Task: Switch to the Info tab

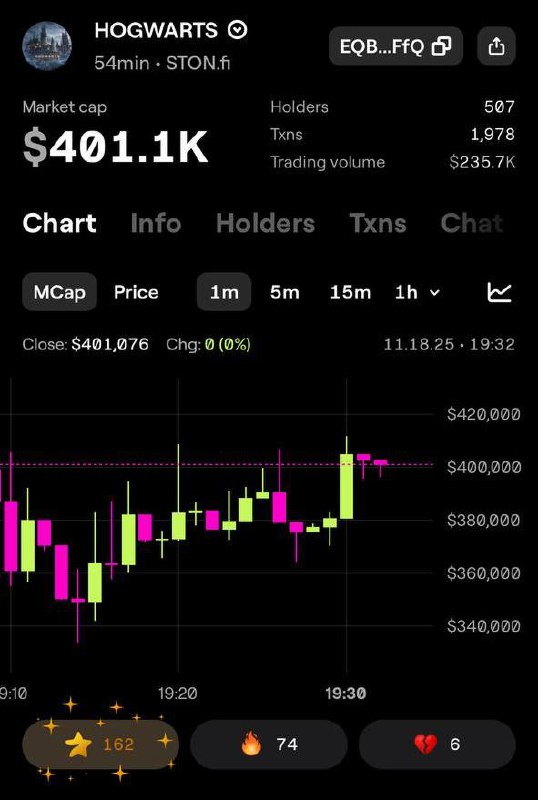Action: tap(156, 223)
